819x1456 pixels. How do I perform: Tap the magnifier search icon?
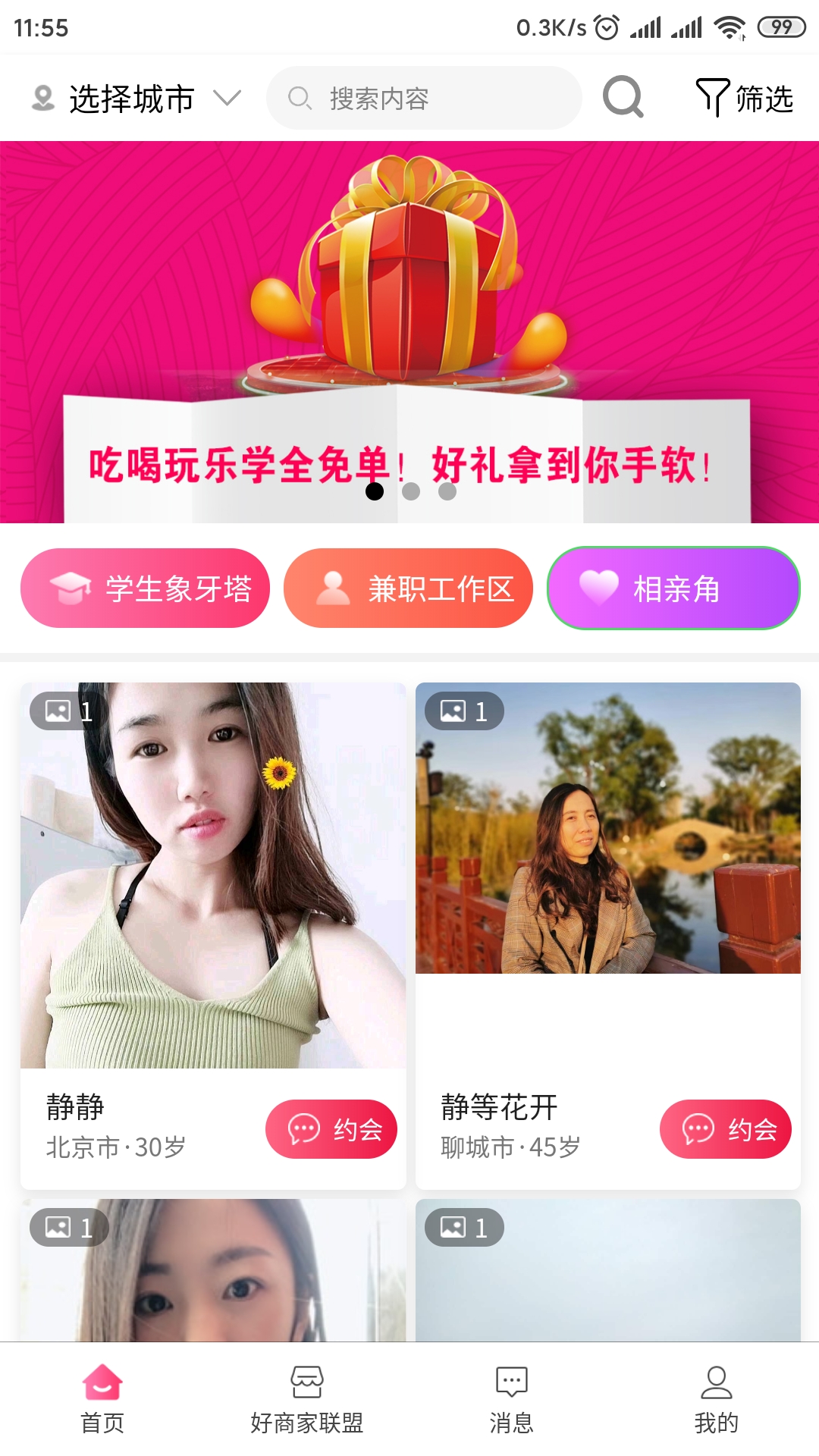point(623,97)
